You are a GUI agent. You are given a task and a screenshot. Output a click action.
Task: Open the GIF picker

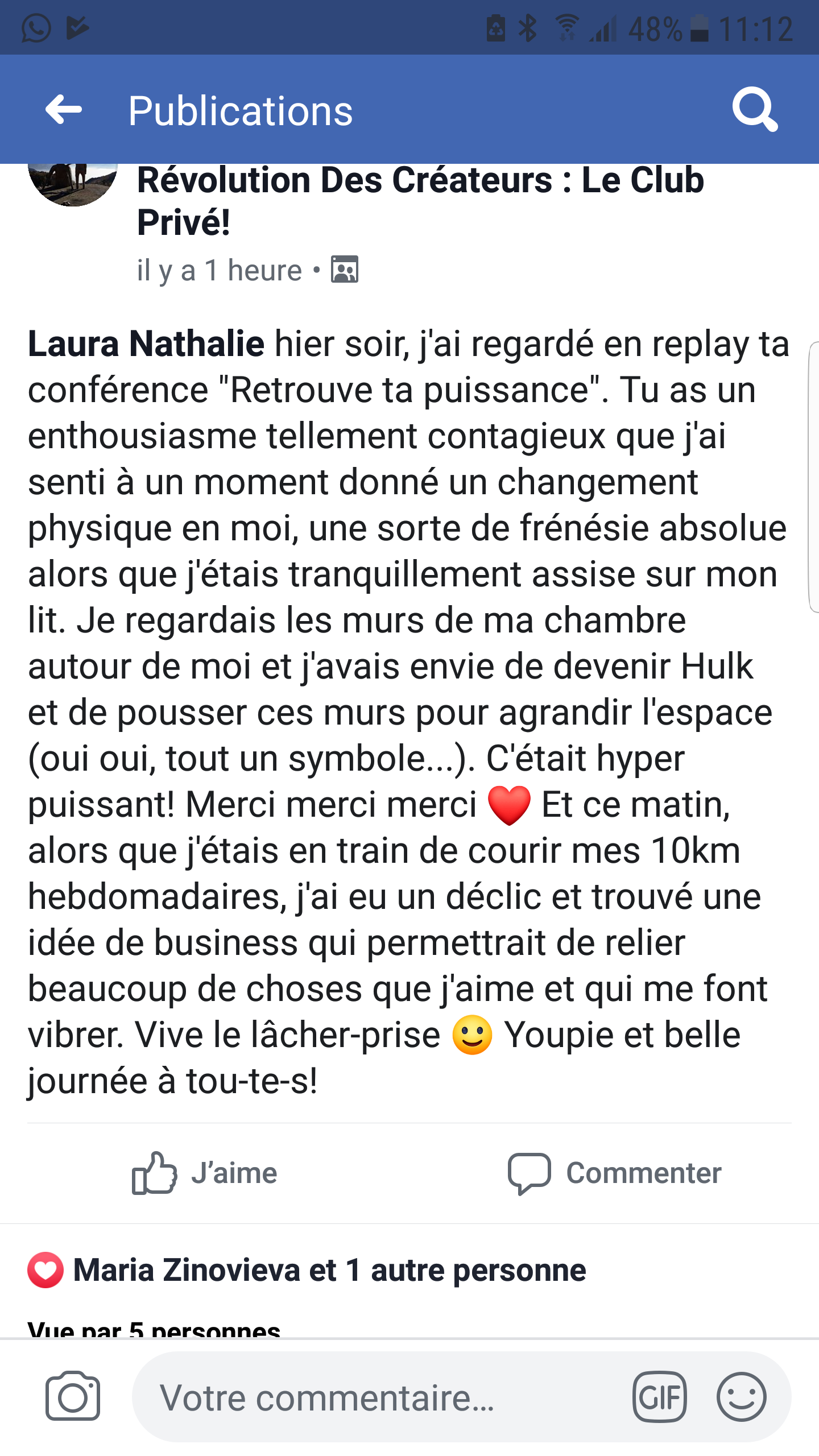[x=659, y=1396]
